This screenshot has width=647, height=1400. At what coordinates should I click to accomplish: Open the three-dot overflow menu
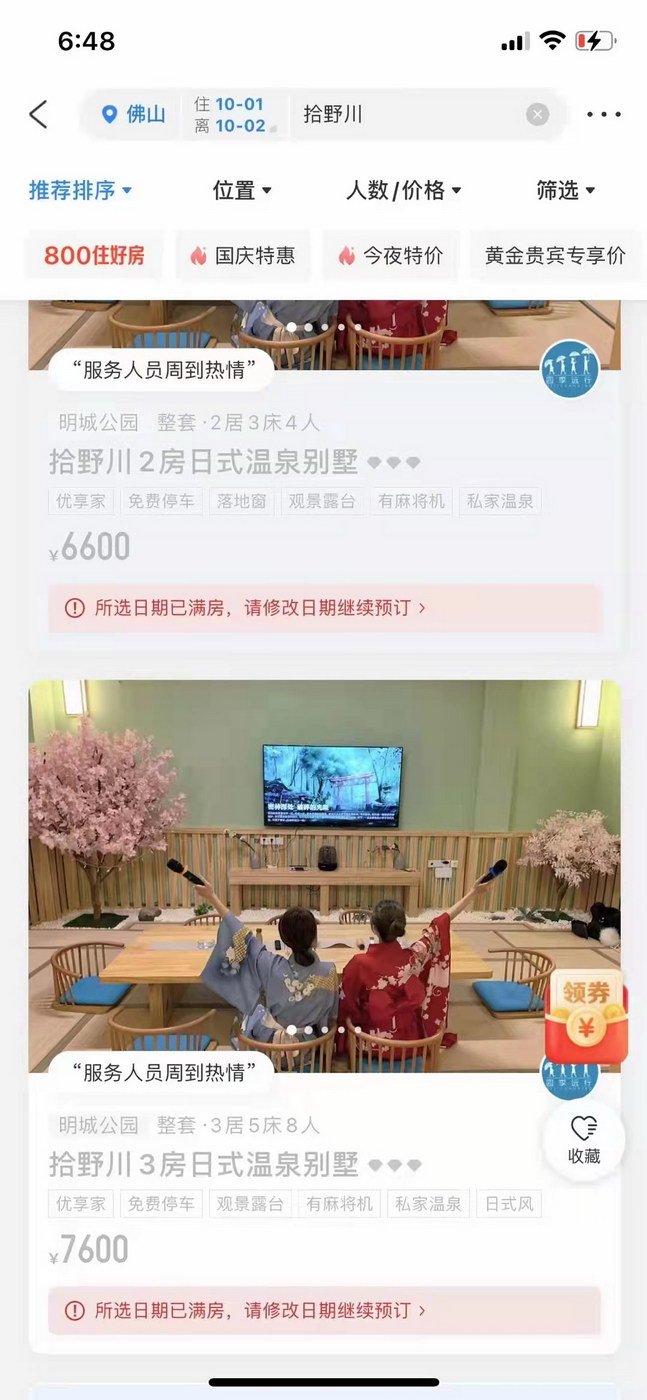click(604, 114)
